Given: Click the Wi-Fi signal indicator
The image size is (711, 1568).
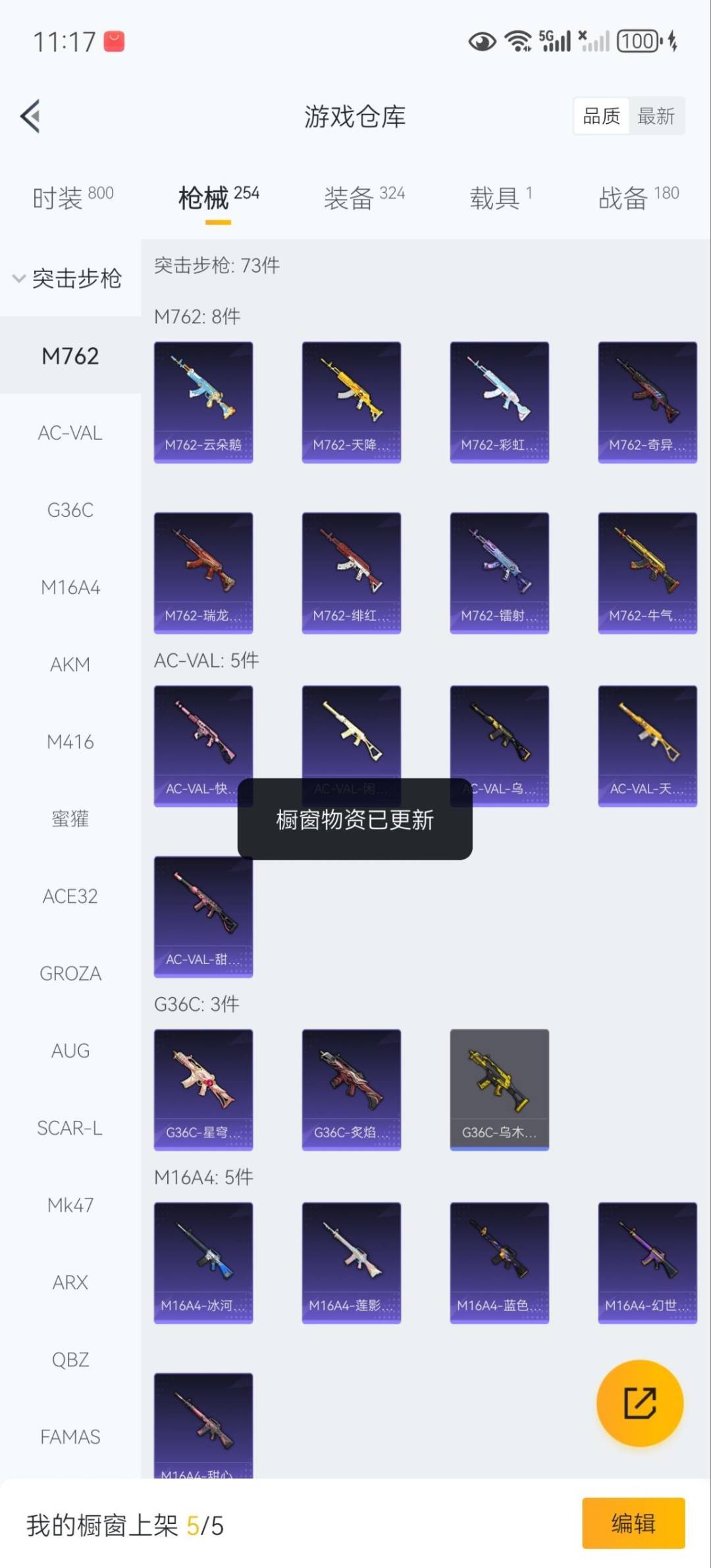Looking at the screenshot, I should [x=517, y=41].
